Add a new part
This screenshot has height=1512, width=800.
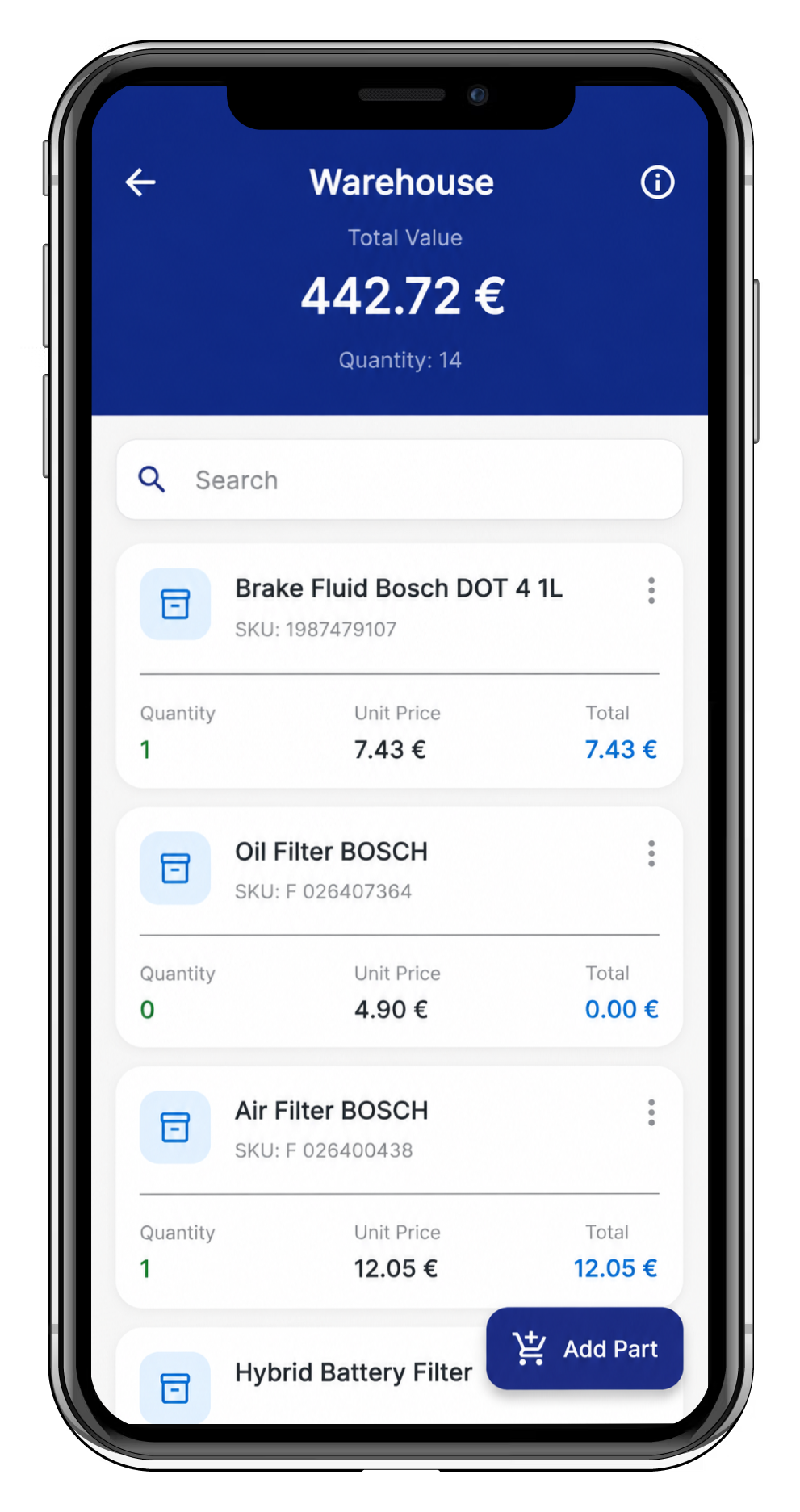(x=584, y=1348)
